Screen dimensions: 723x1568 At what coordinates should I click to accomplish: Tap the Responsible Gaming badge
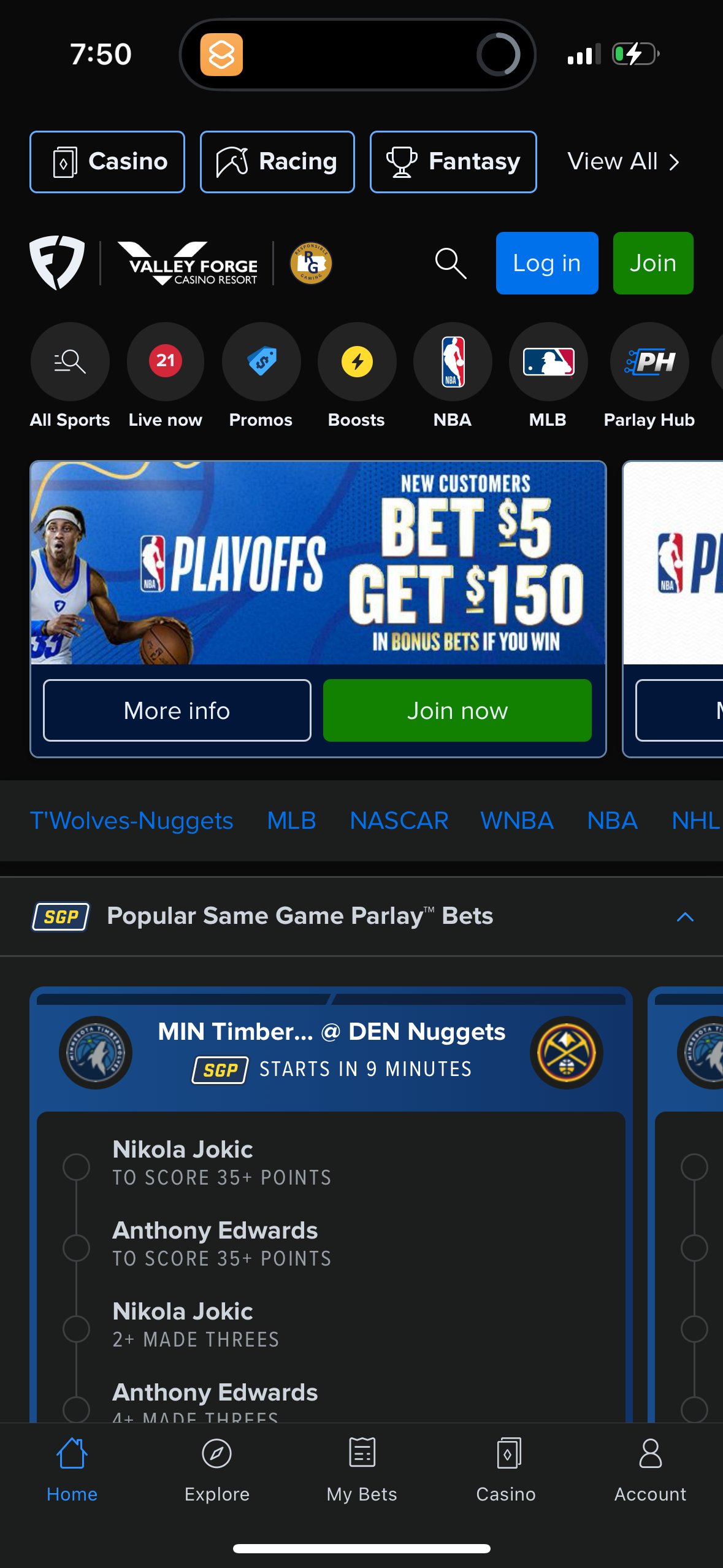coord(310,264)
